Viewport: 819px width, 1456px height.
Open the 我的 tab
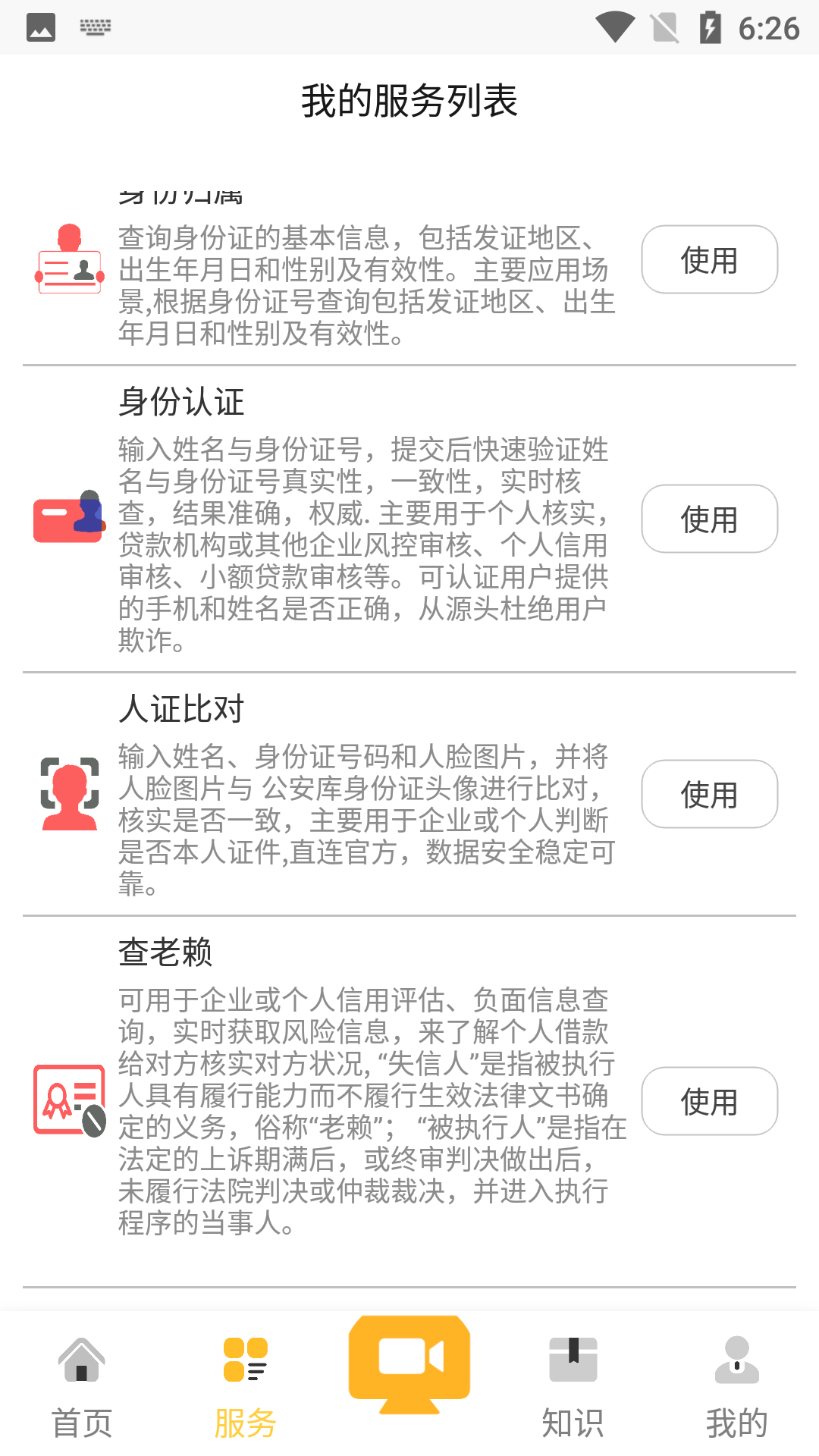pos(736,1388)
